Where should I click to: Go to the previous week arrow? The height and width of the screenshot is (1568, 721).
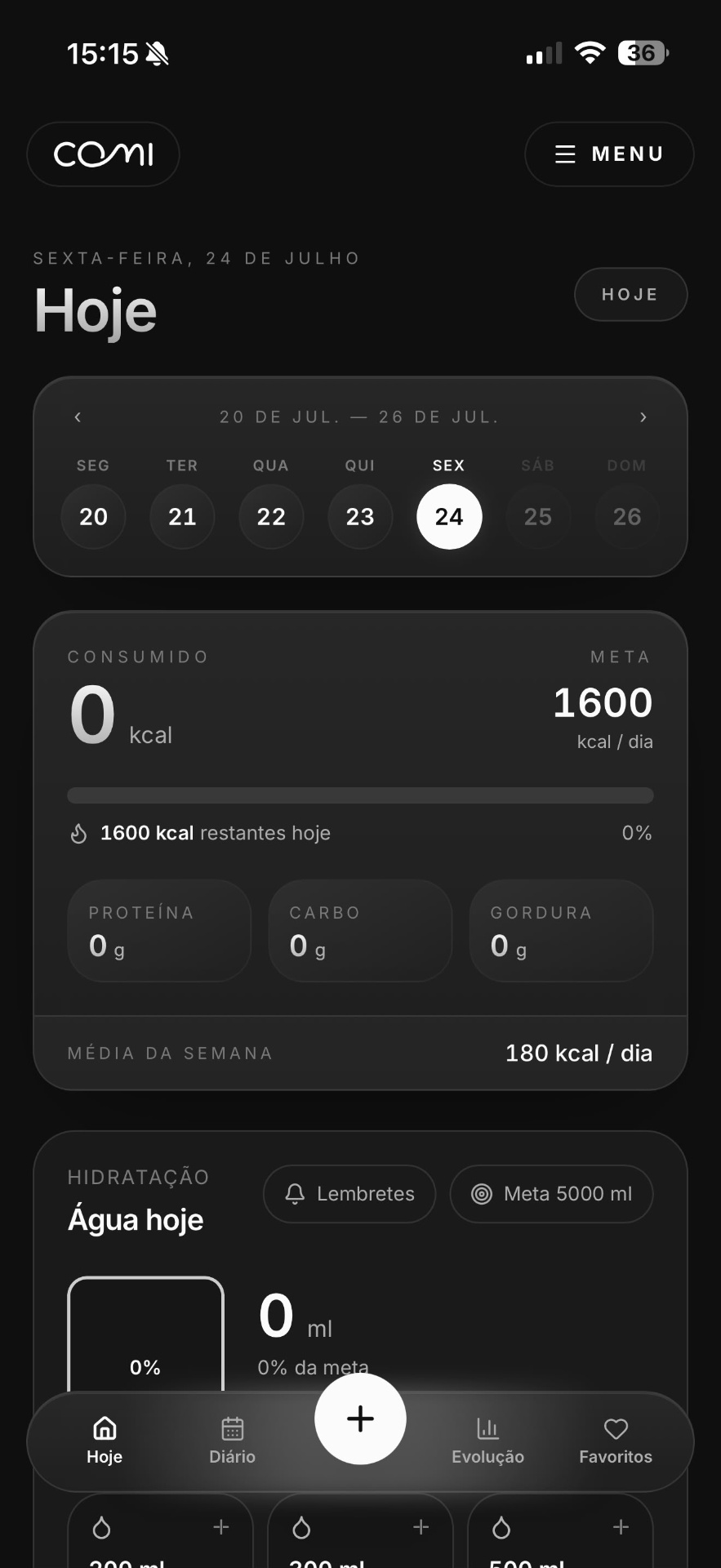[78, 417]
